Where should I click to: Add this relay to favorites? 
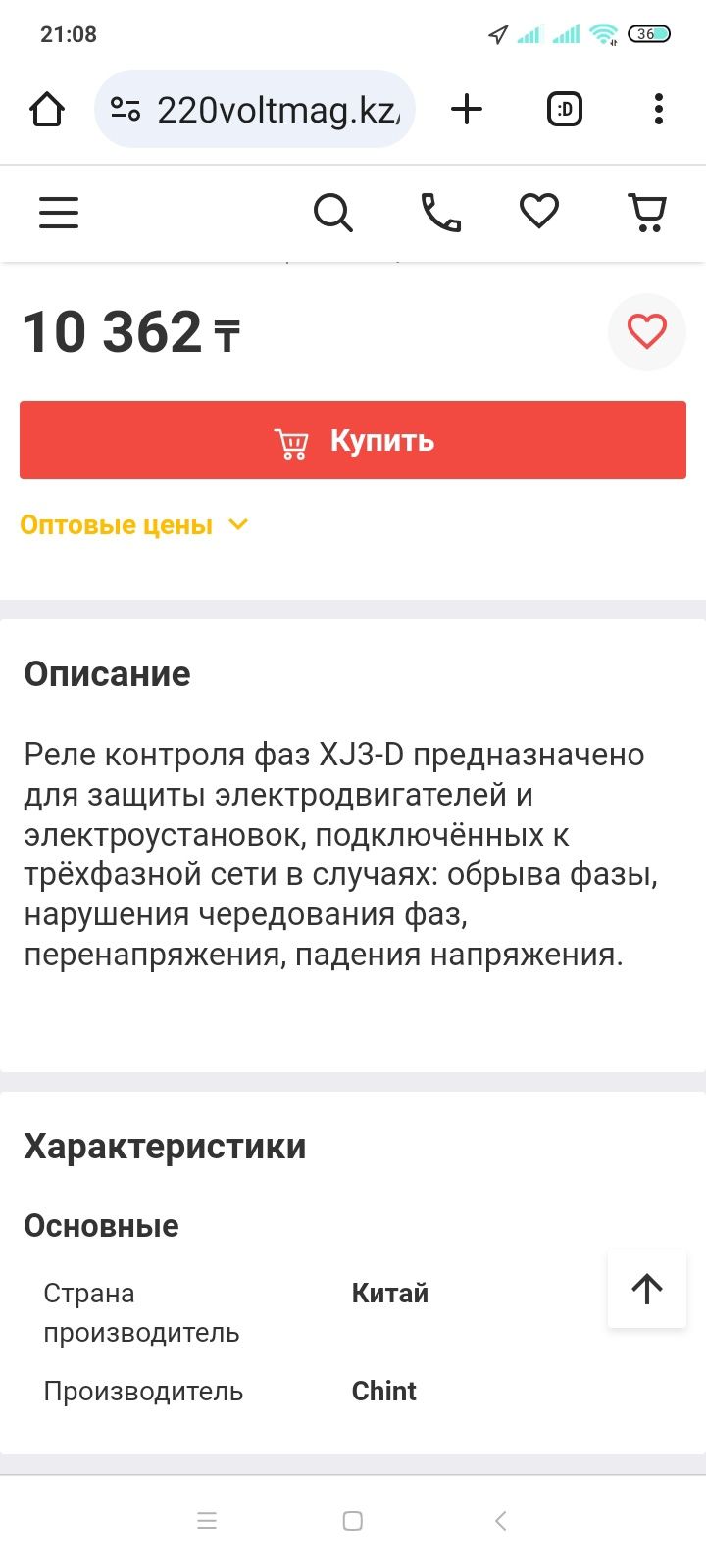[x=646, y=332]
